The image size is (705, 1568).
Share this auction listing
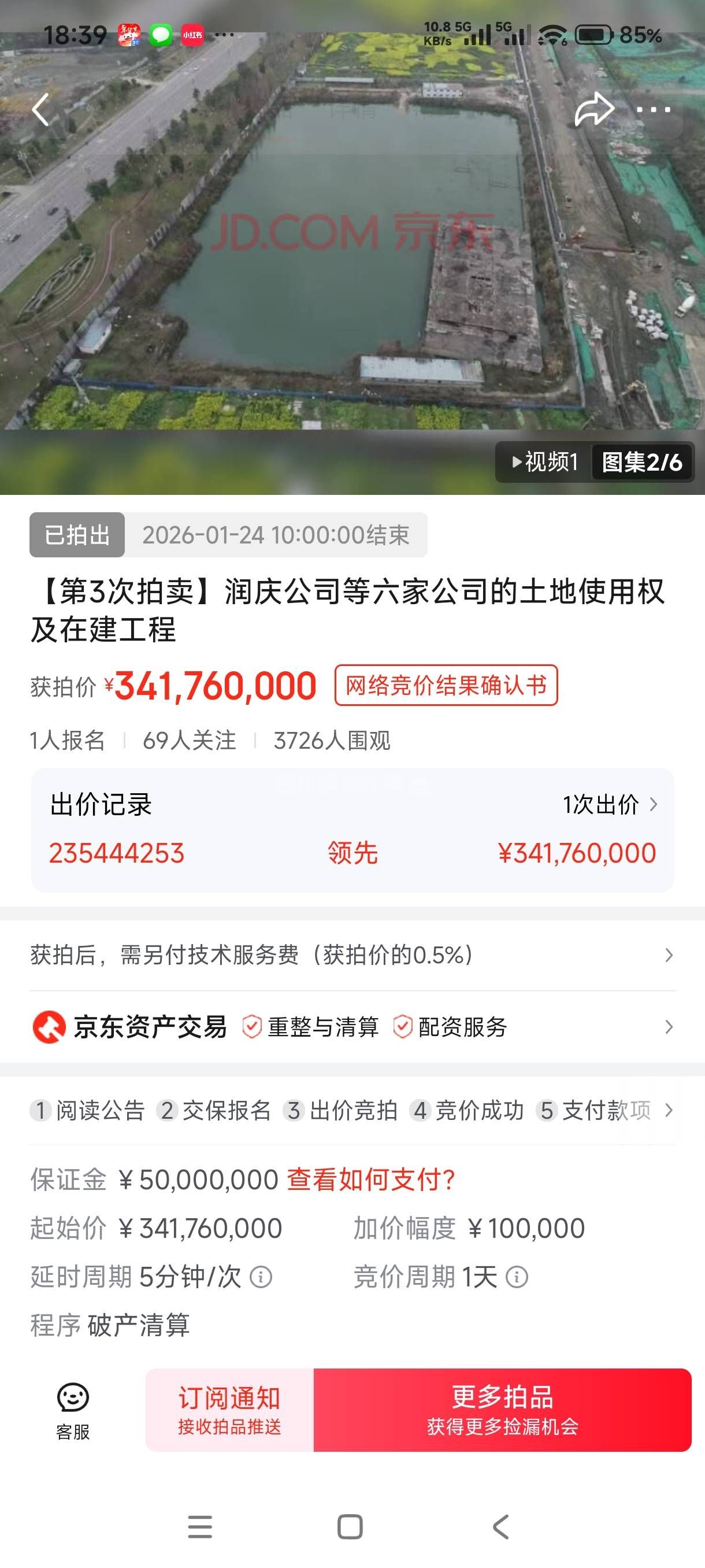coord(593,110)
